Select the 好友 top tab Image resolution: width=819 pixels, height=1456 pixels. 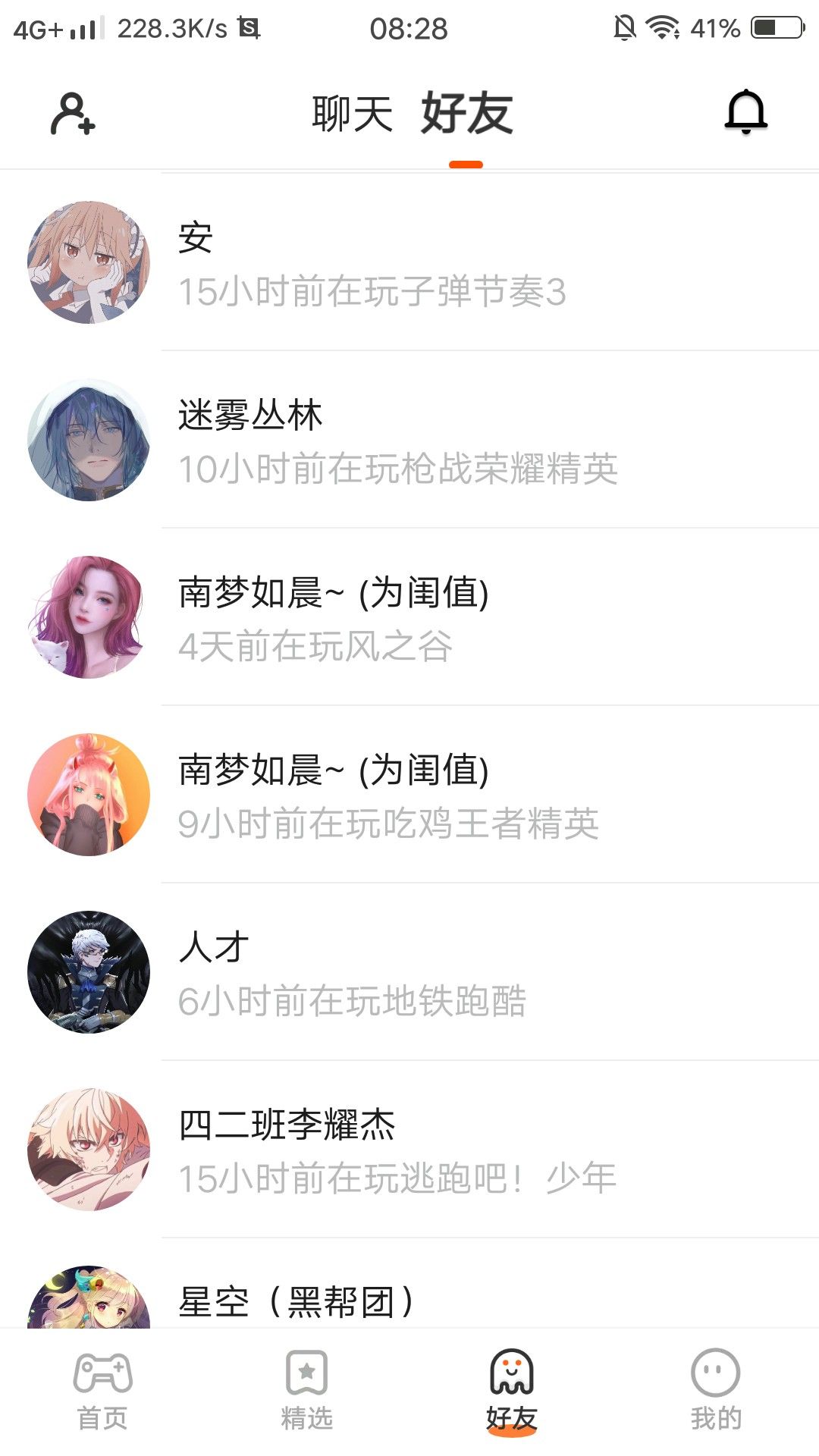(x=466, y=115)
